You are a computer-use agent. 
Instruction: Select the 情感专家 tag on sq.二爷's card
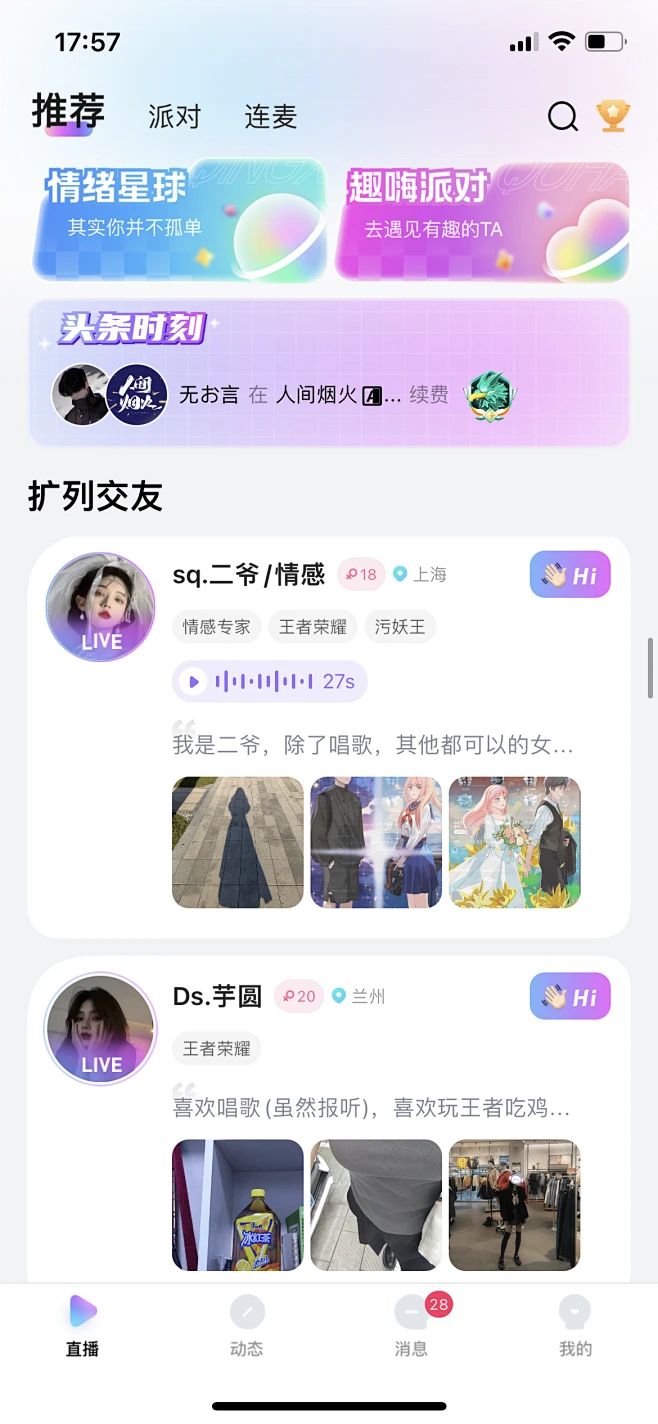[216, 627]
